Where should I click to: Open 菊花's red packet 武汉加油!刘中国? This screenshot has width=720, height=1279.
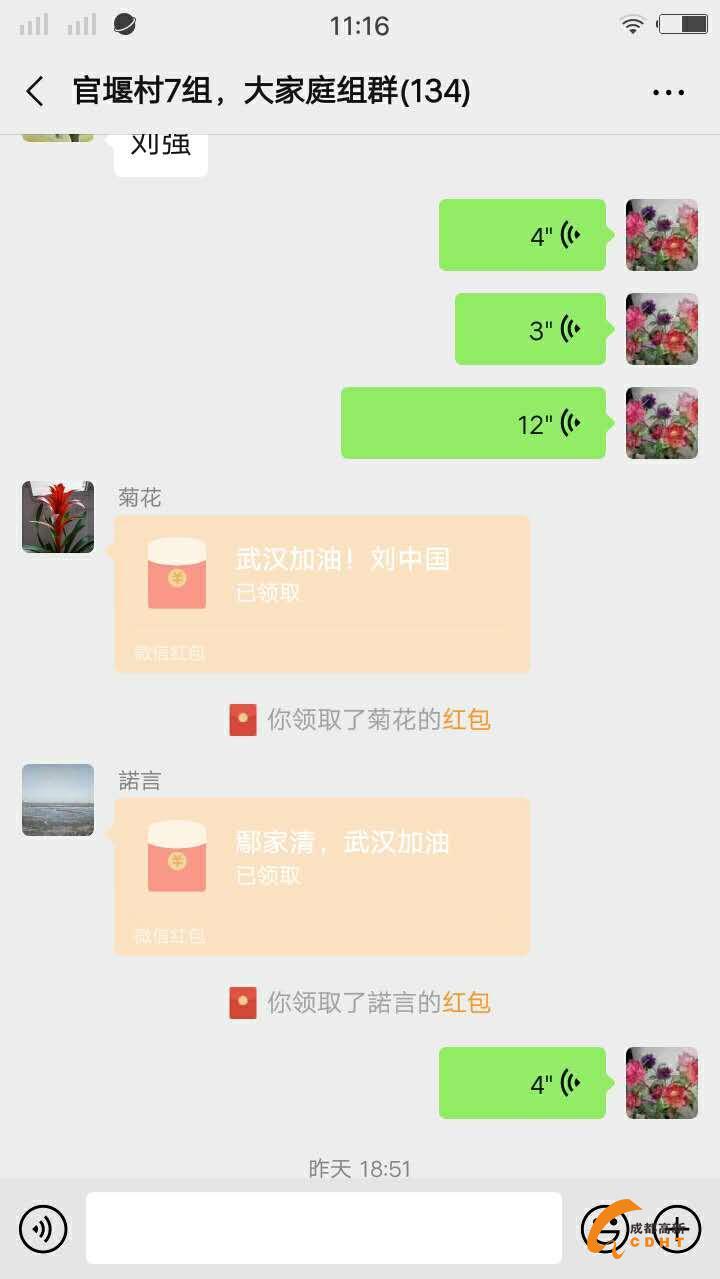coord(321,593)
